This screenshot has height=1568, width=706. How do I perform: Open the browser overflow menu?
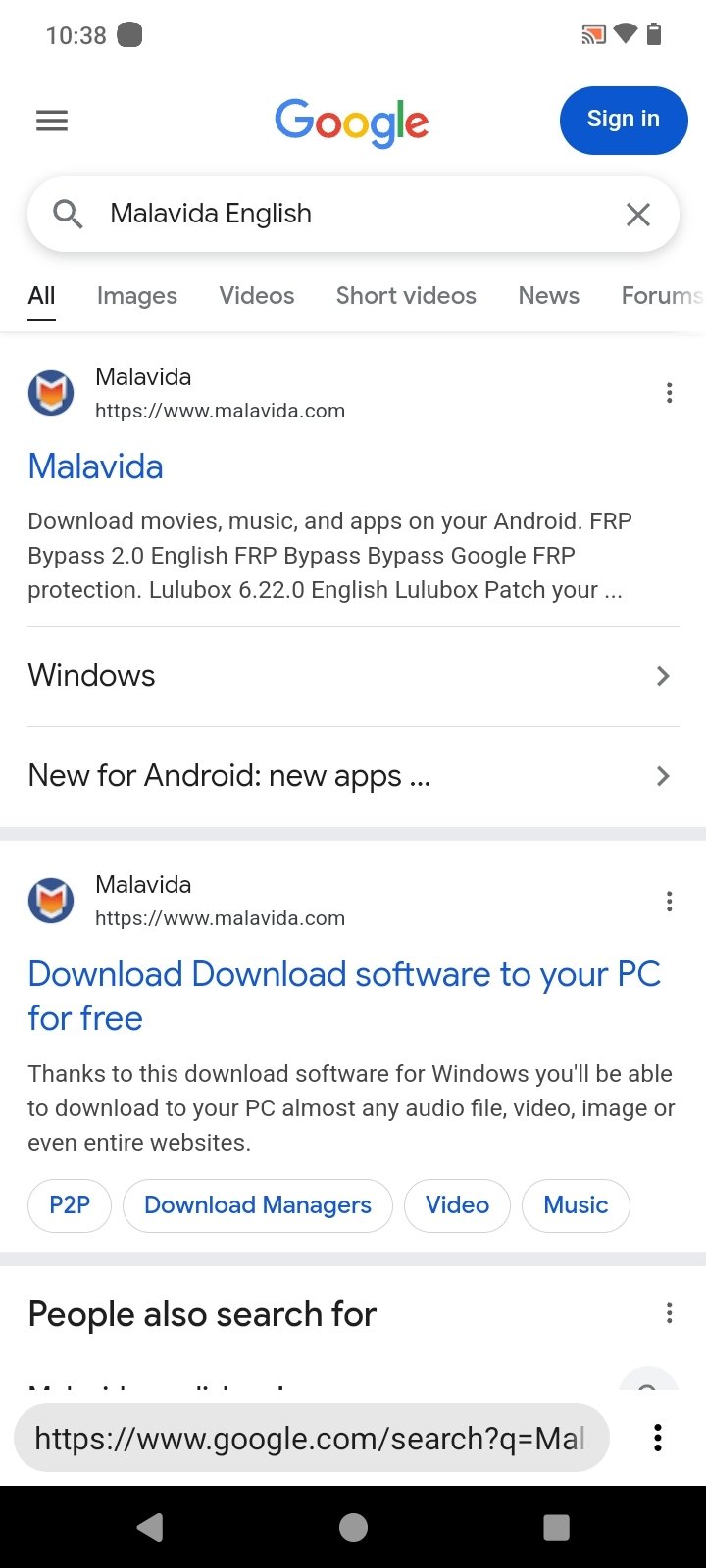tap(657, 1438)
